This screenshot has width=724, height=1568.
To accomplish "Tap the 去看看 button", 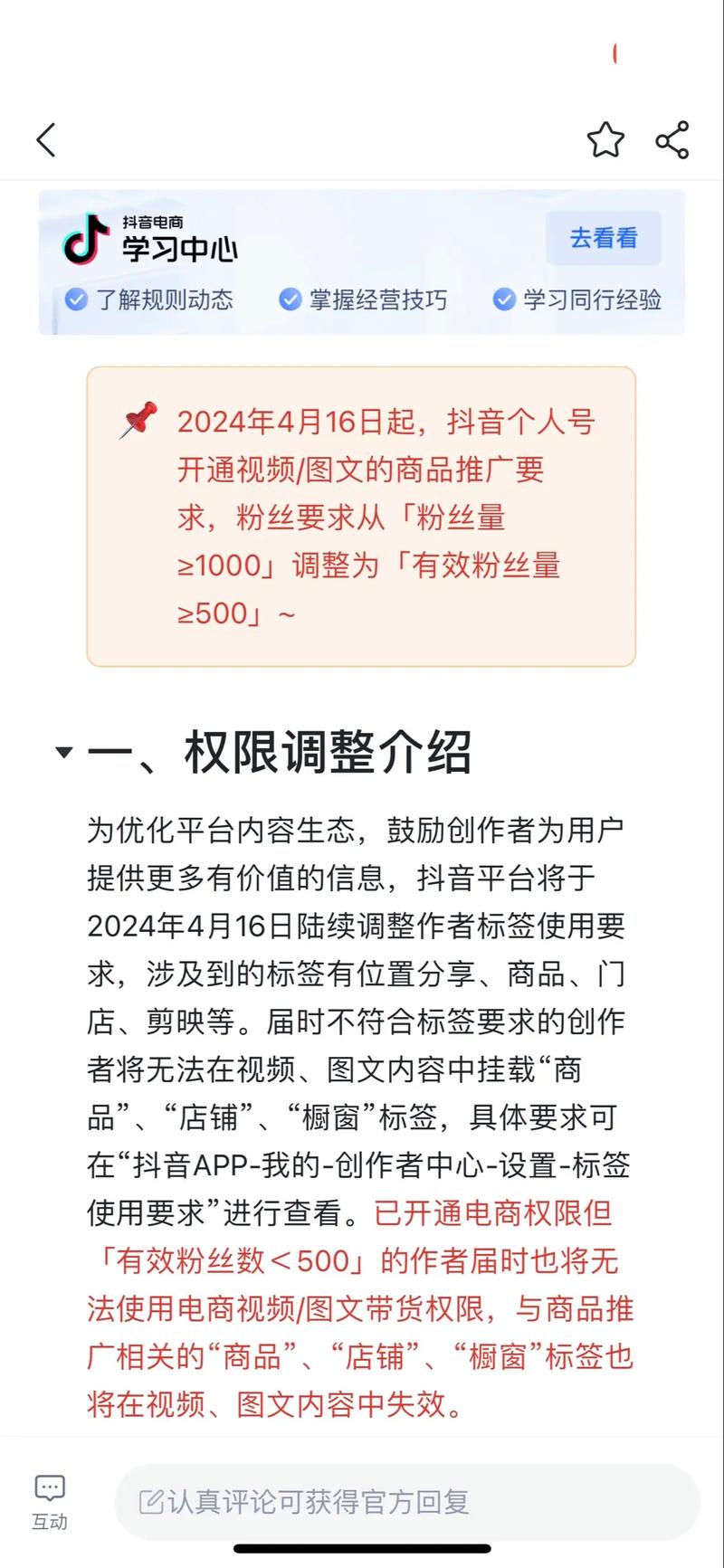I will click(604, 238).
